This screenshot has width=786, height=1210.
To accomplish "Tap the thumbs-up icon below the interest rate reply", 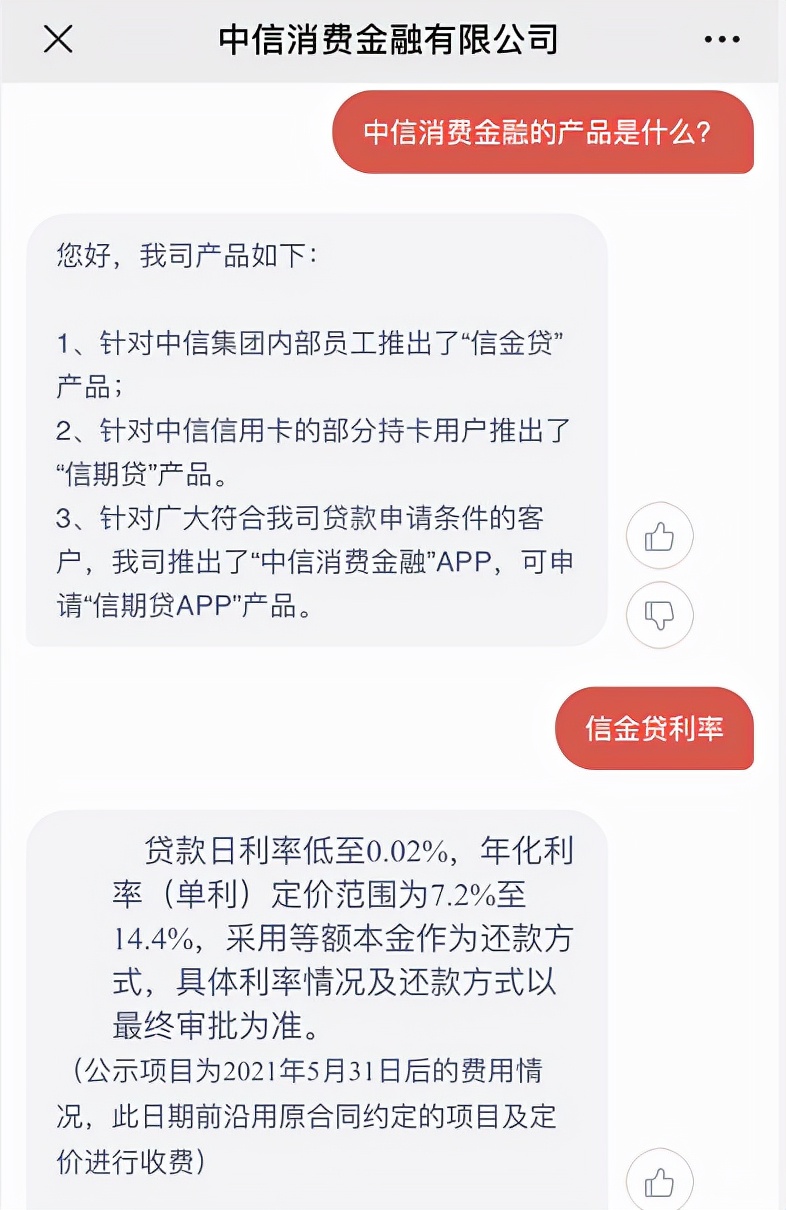I will coord(659,1181).
